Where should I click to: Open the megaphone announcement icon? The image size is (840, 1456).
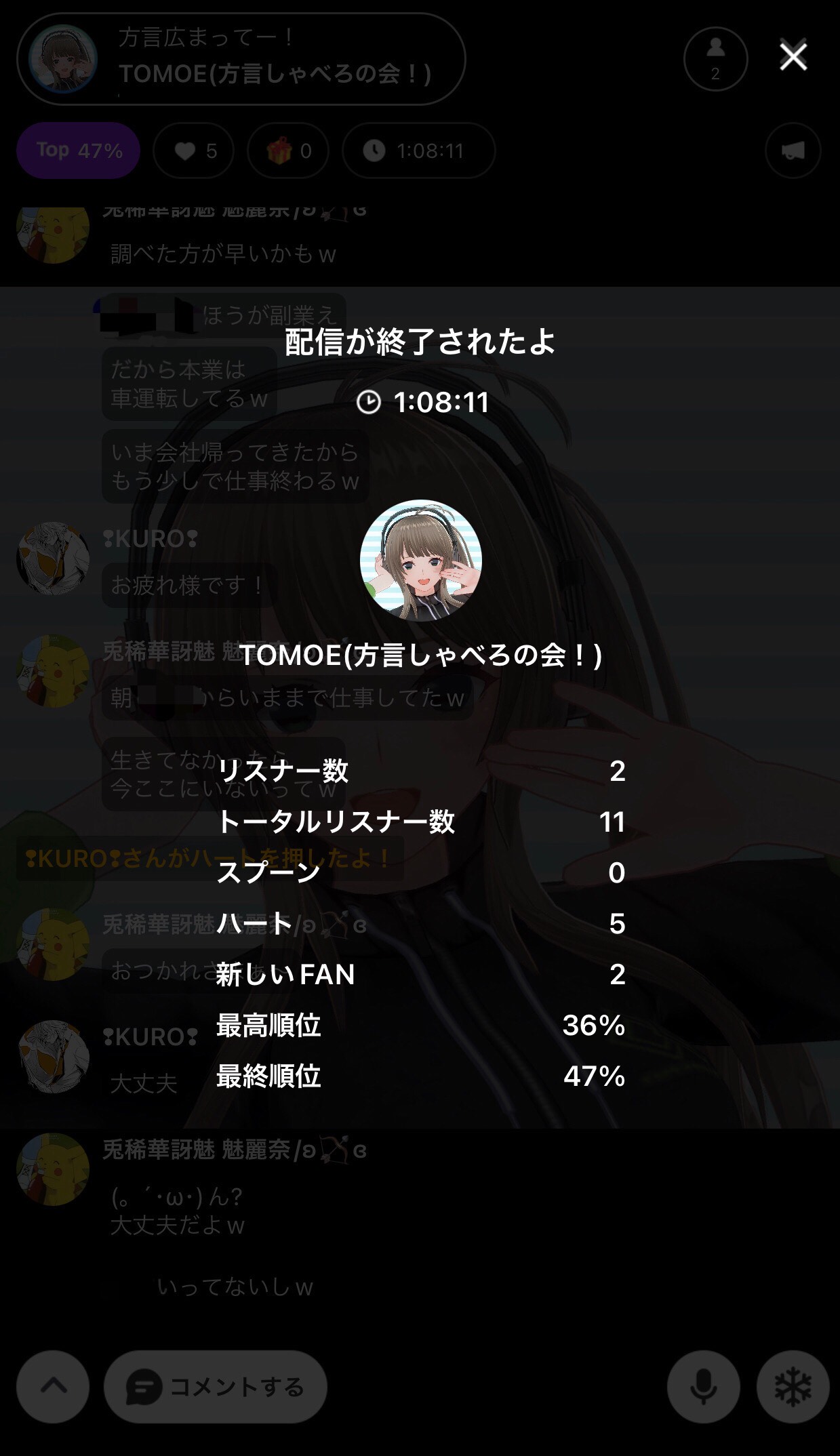(793, 150)
